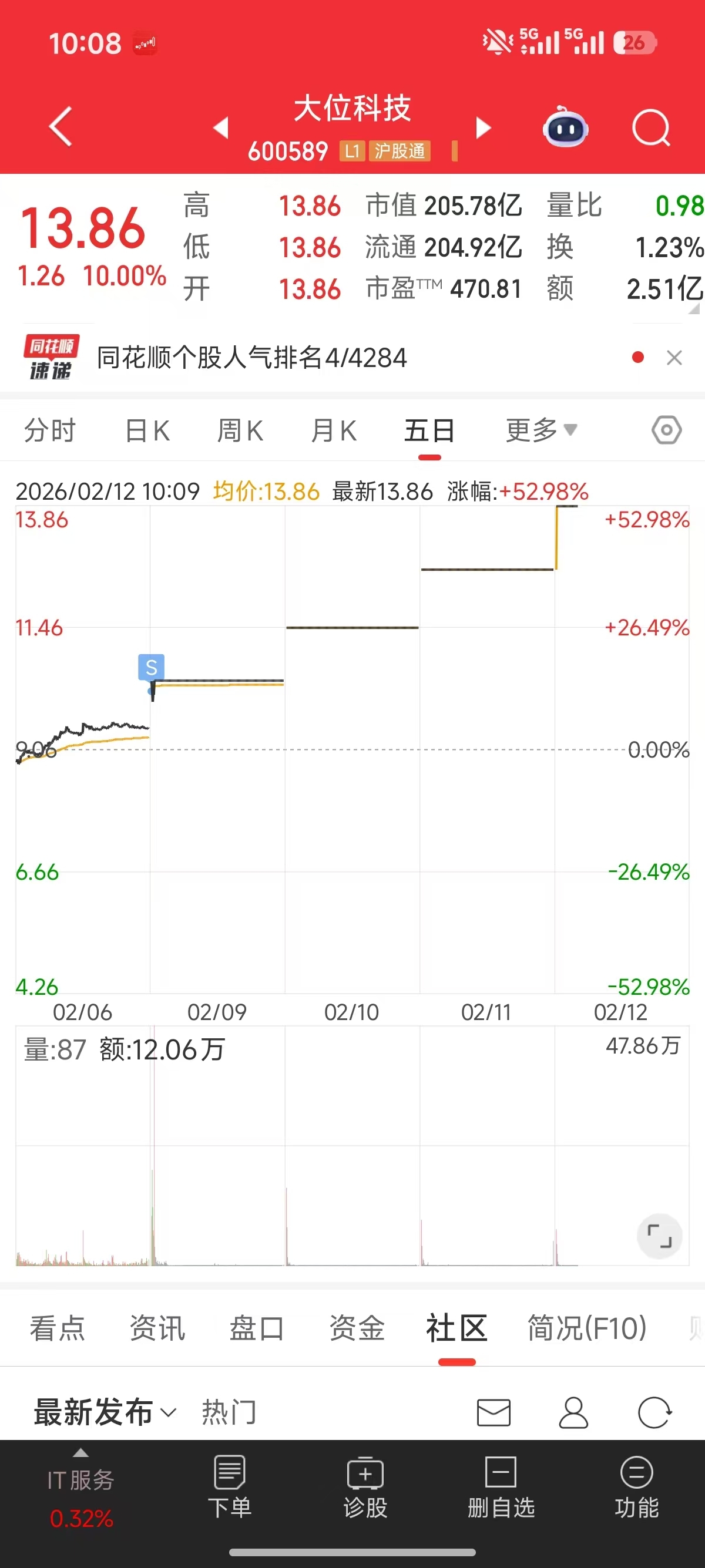Go back using the top-left arrow
Screen dimensions: 705x1568
point(61,127)
